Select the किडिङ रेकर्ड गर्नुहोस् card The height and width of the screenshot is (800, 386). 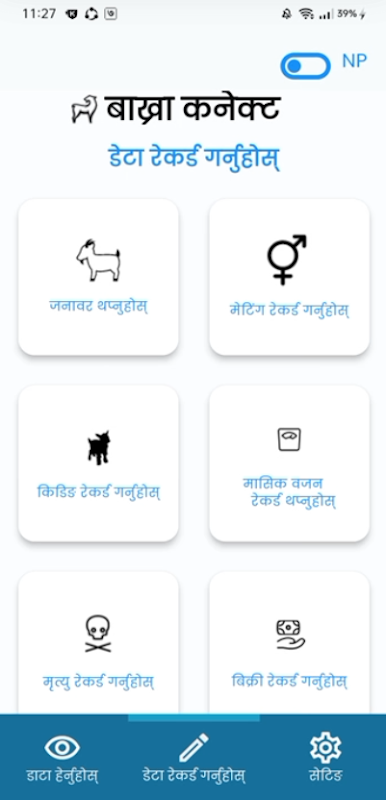point(98,463)
